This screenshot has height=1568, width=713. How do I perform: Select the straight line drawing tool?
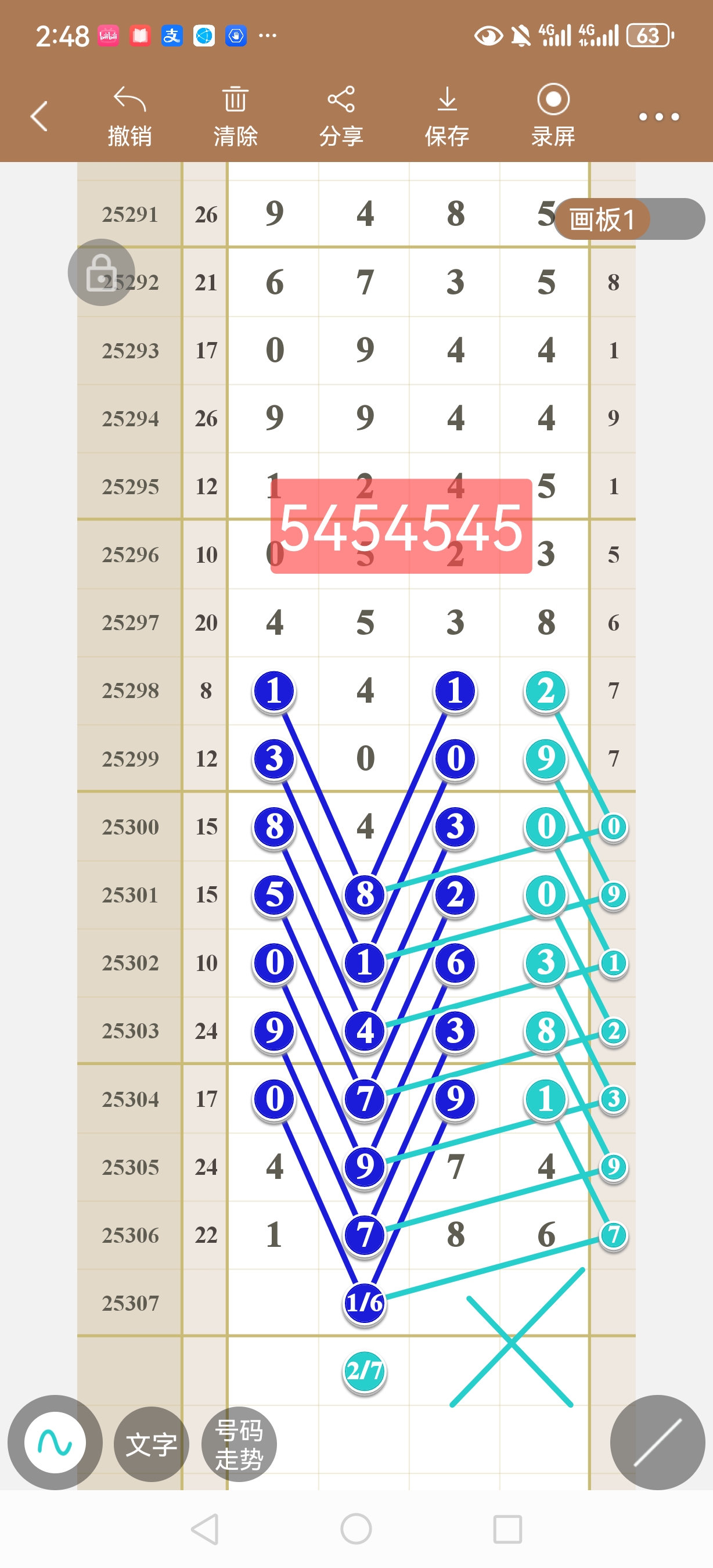(658, 1442)
